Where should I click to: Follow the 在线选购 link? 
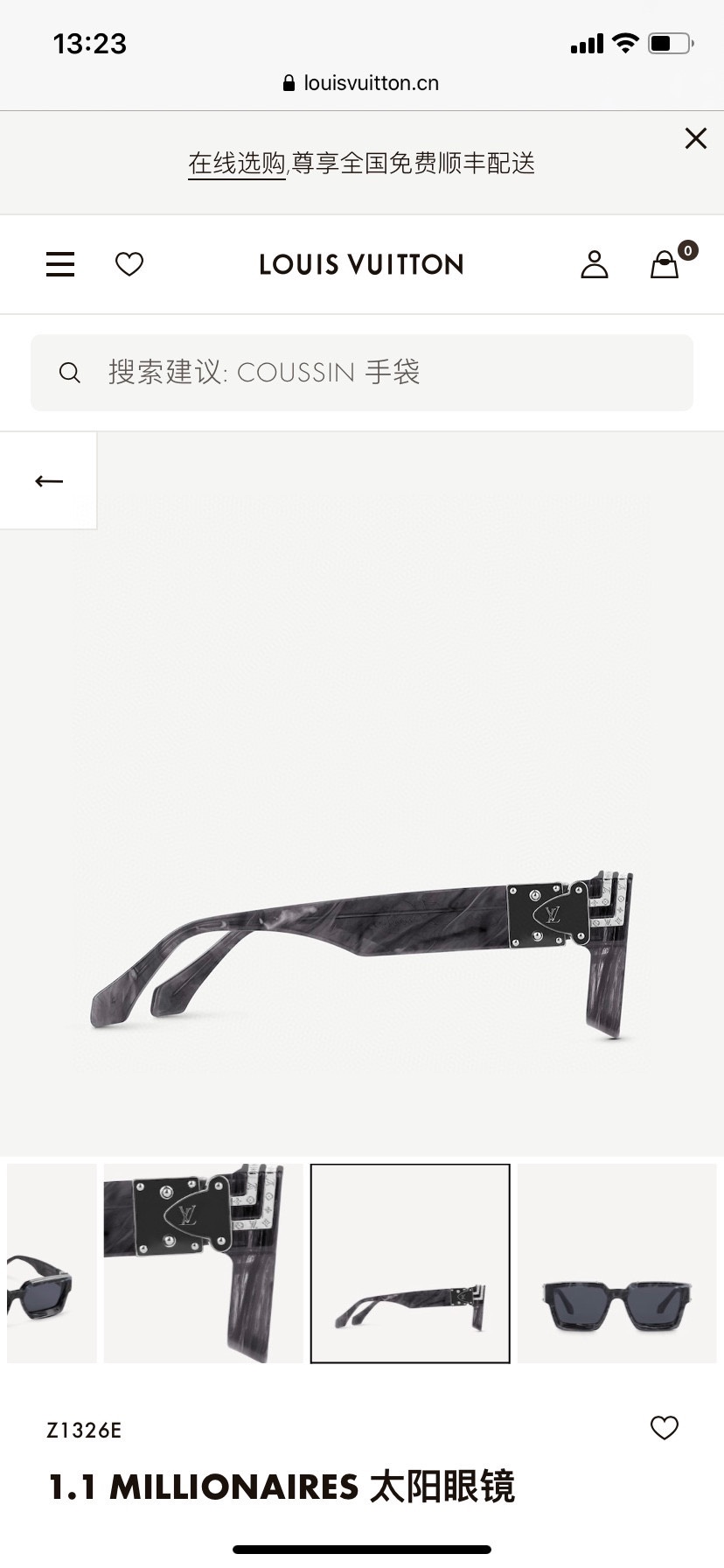click(x=236, y=164)
